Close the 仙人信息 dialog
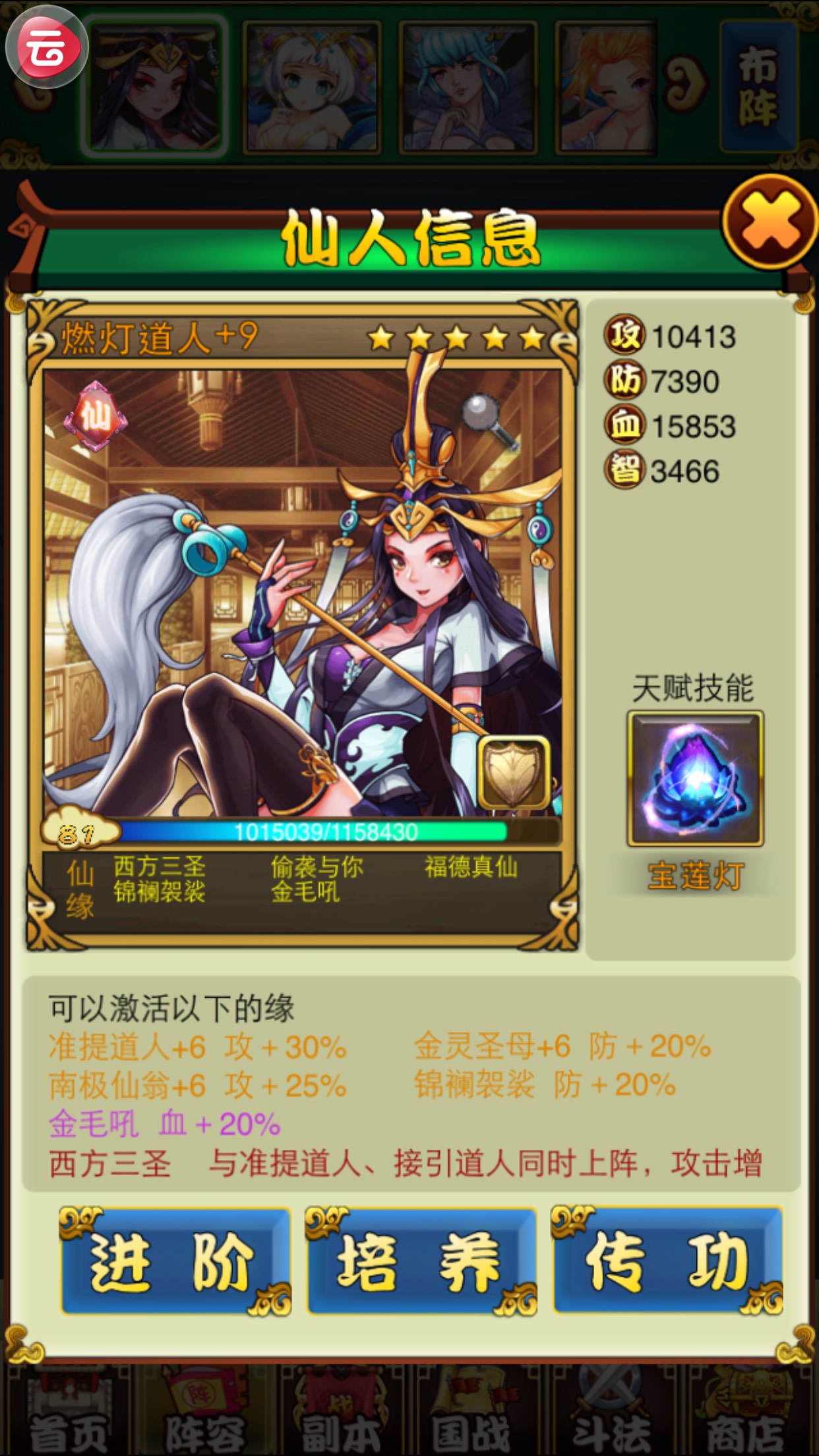Screen dimensions: 819x1456 click(x=769, y=222)
